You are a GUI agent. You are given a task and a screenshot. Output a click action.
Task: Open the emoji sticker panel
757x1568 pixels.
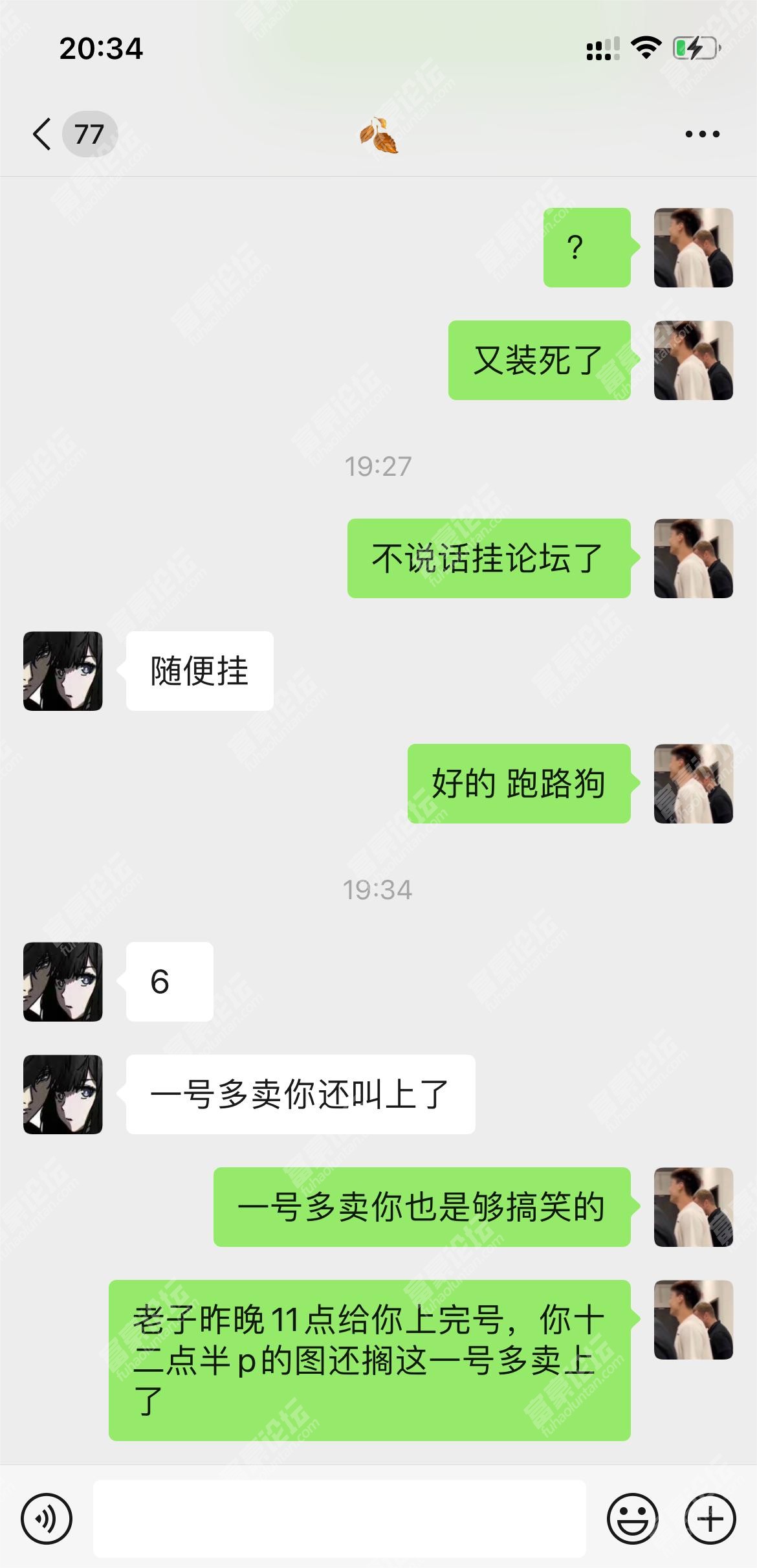[x=632, y=1519]
